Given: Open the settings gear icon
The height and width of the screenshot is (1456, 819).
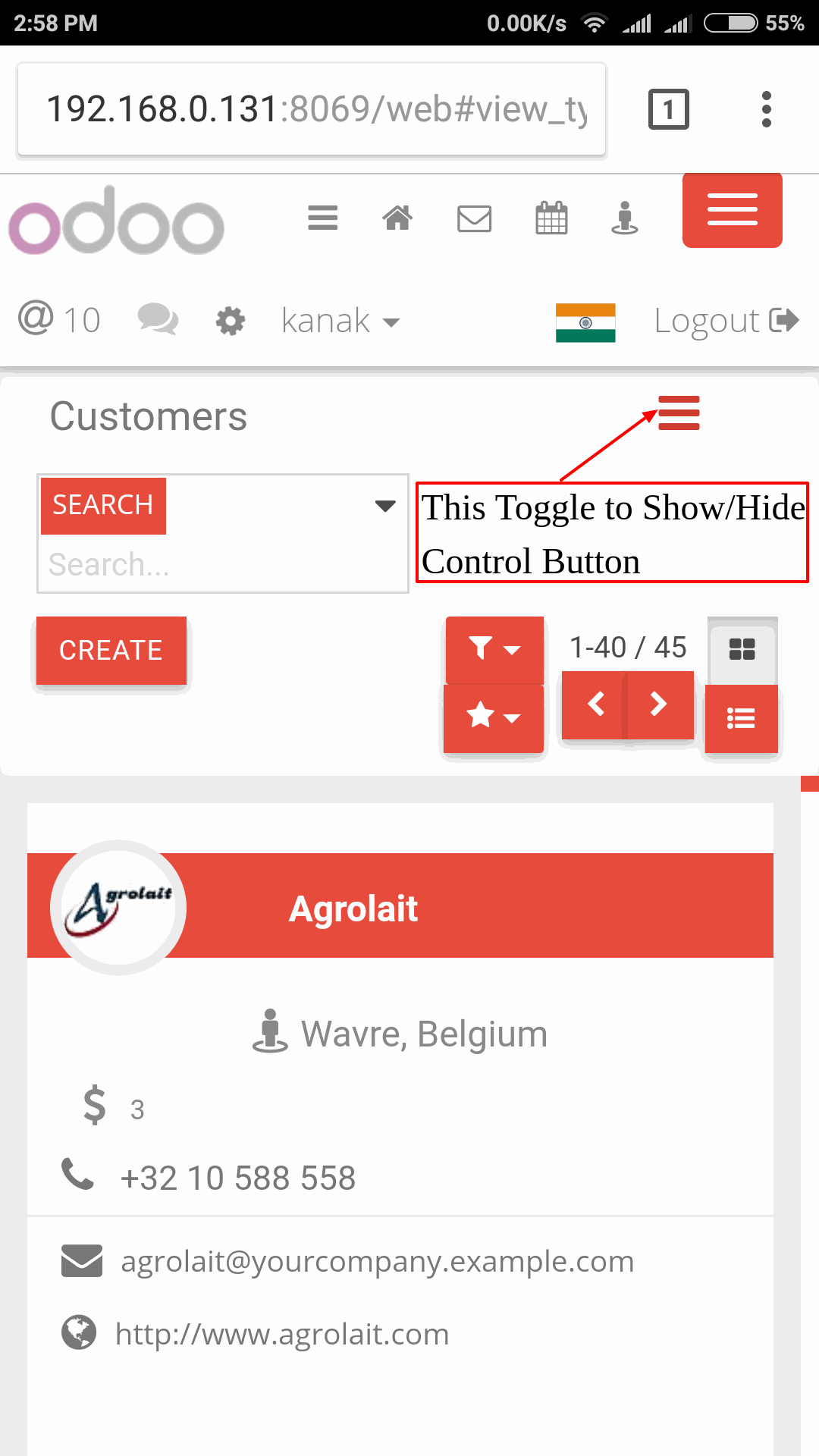Looking at the screenshot, I should 230,321.
